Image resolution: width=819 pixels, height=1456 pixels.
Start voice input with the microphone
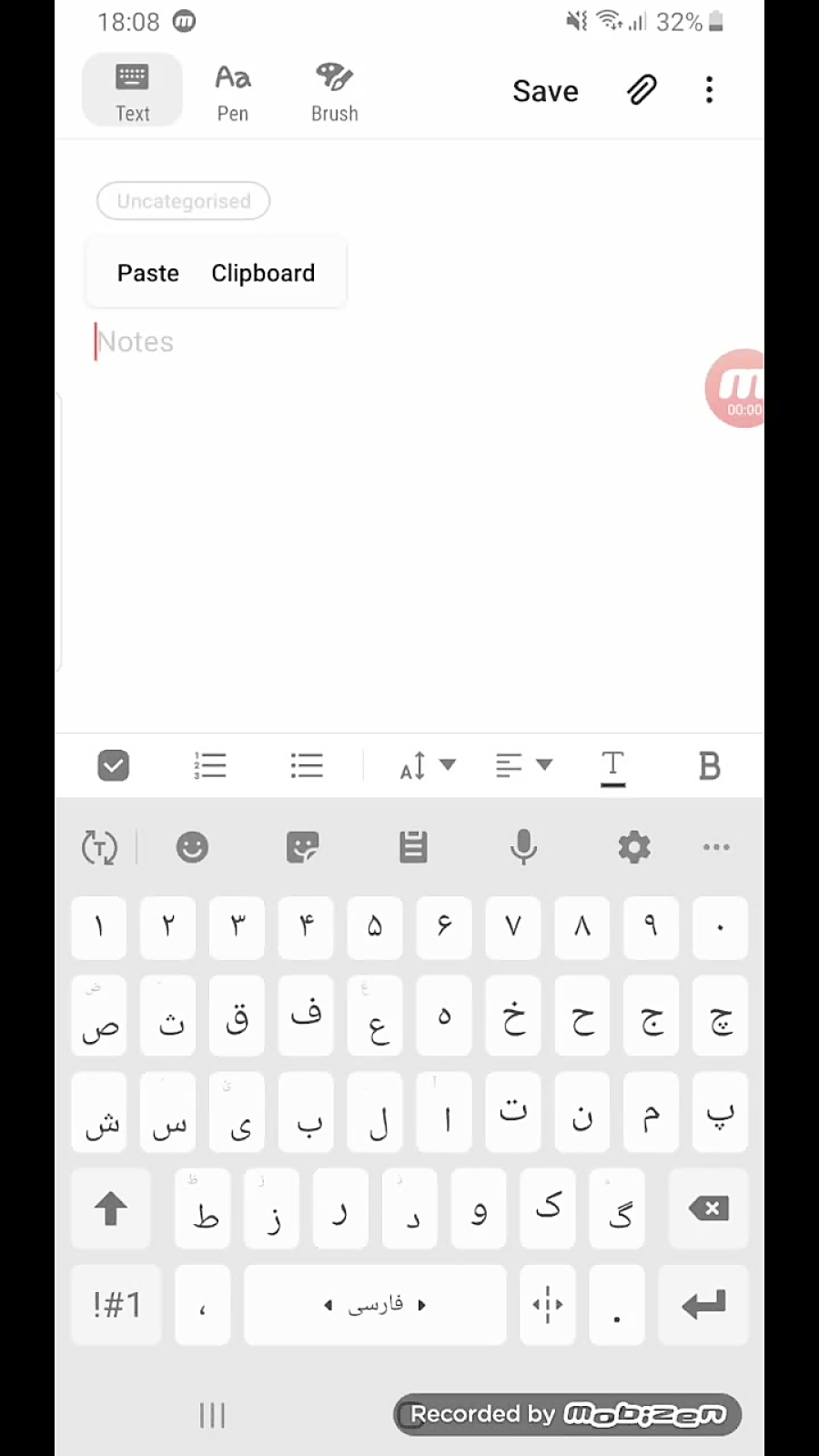point(523,847)
